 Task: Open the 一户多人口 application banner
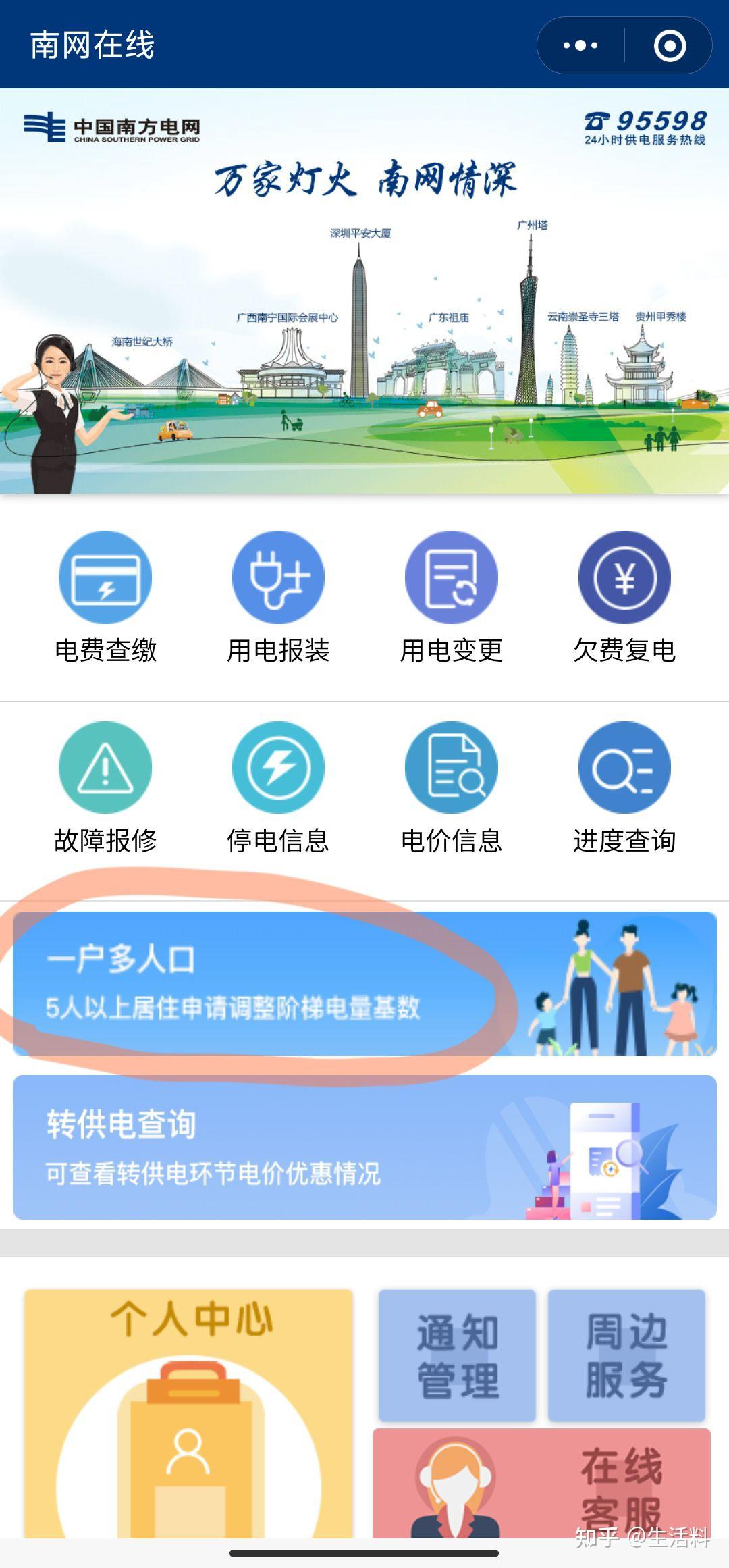[x=364, y=984]
